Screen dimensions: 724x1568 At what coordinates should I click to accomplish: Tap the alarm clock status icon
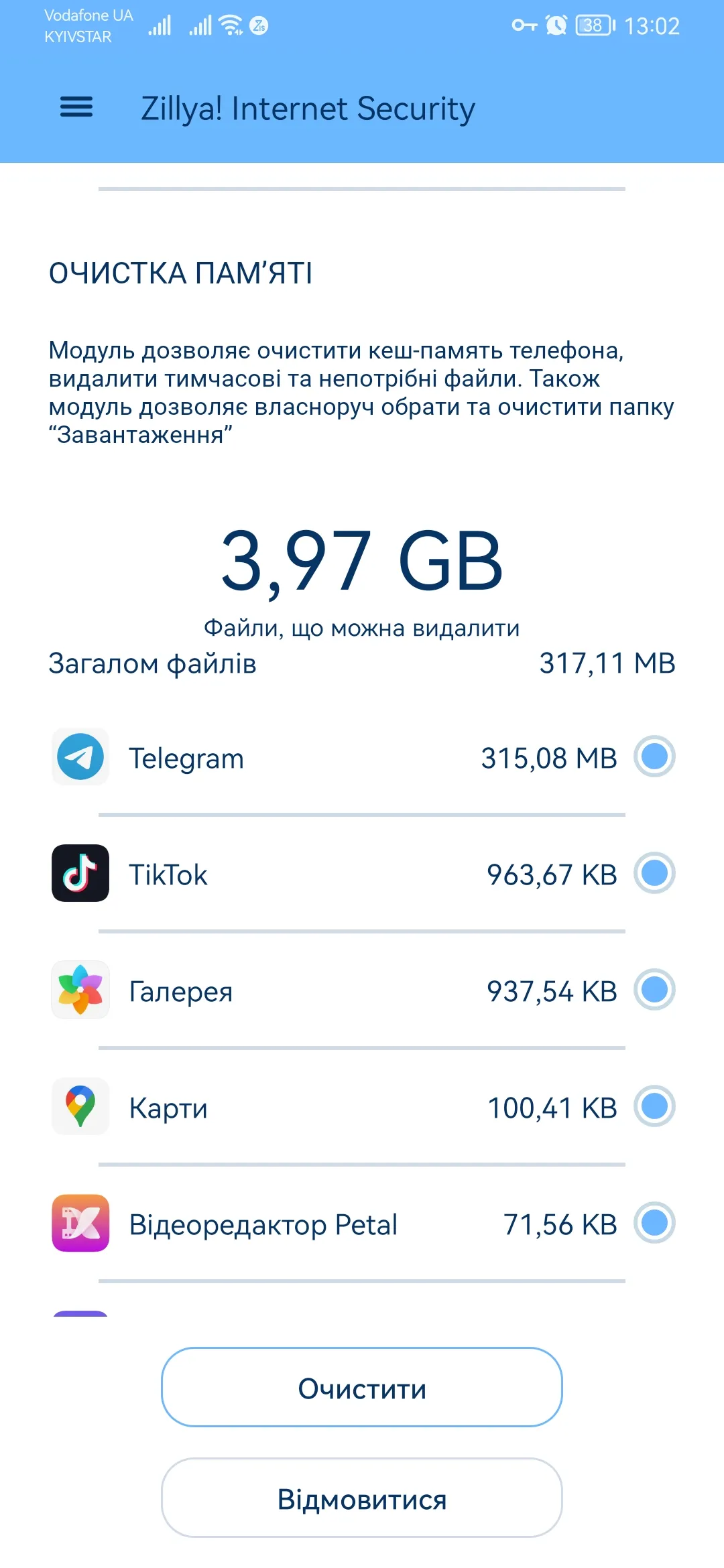pyautogui.click(x=555, y=25)
